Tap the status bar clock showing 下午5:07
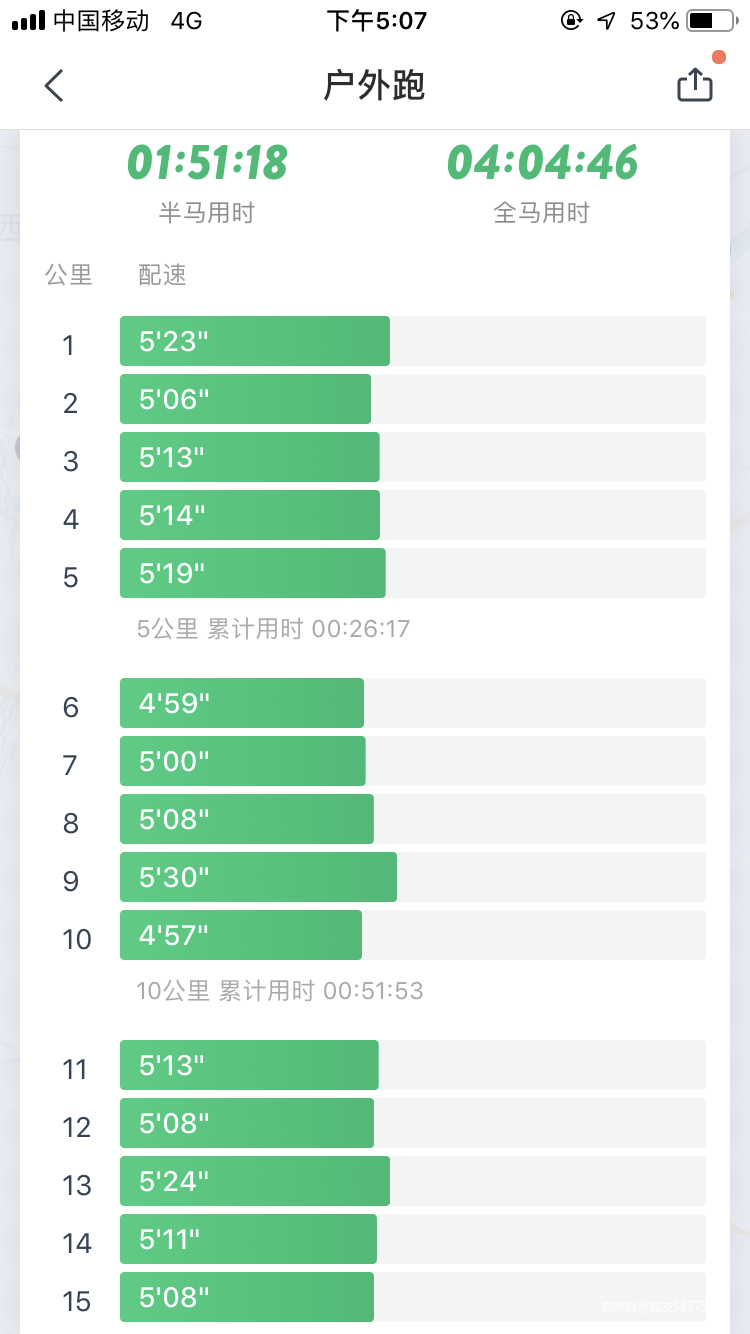Screen dimensions: 750x1334 tap(375, 18)
